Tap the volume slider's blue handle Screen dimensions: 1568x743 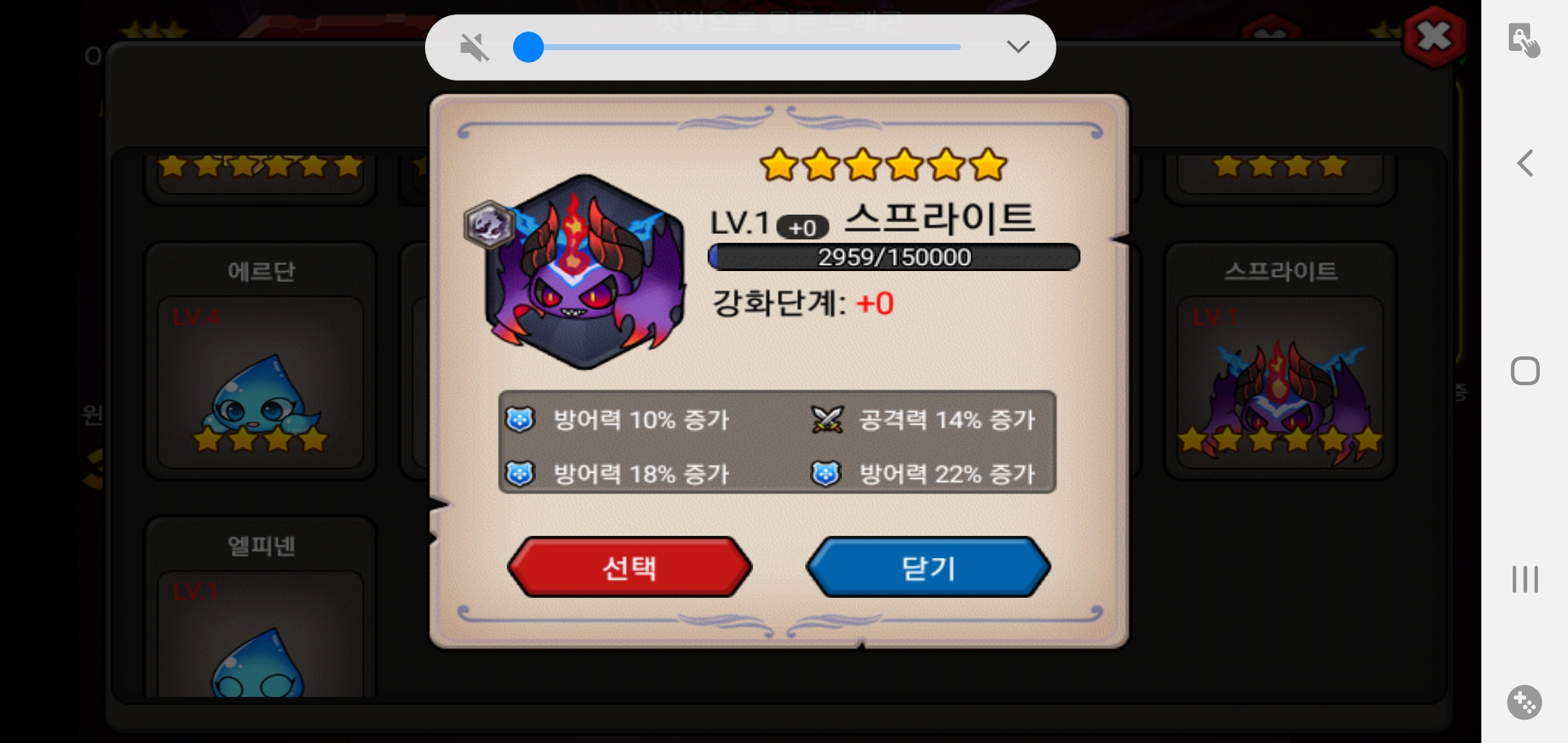pos(528,47)
